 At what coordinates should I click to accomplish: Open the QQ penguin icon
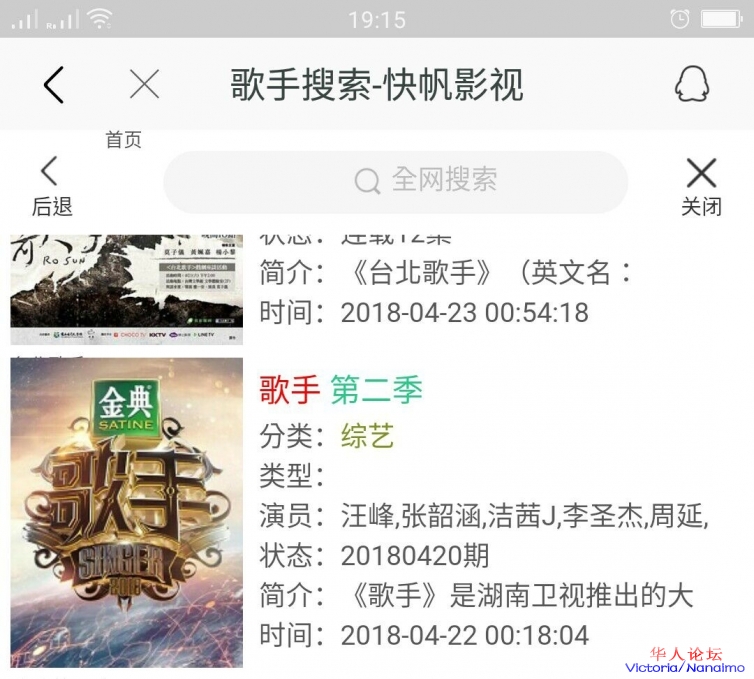click(691, 85)
